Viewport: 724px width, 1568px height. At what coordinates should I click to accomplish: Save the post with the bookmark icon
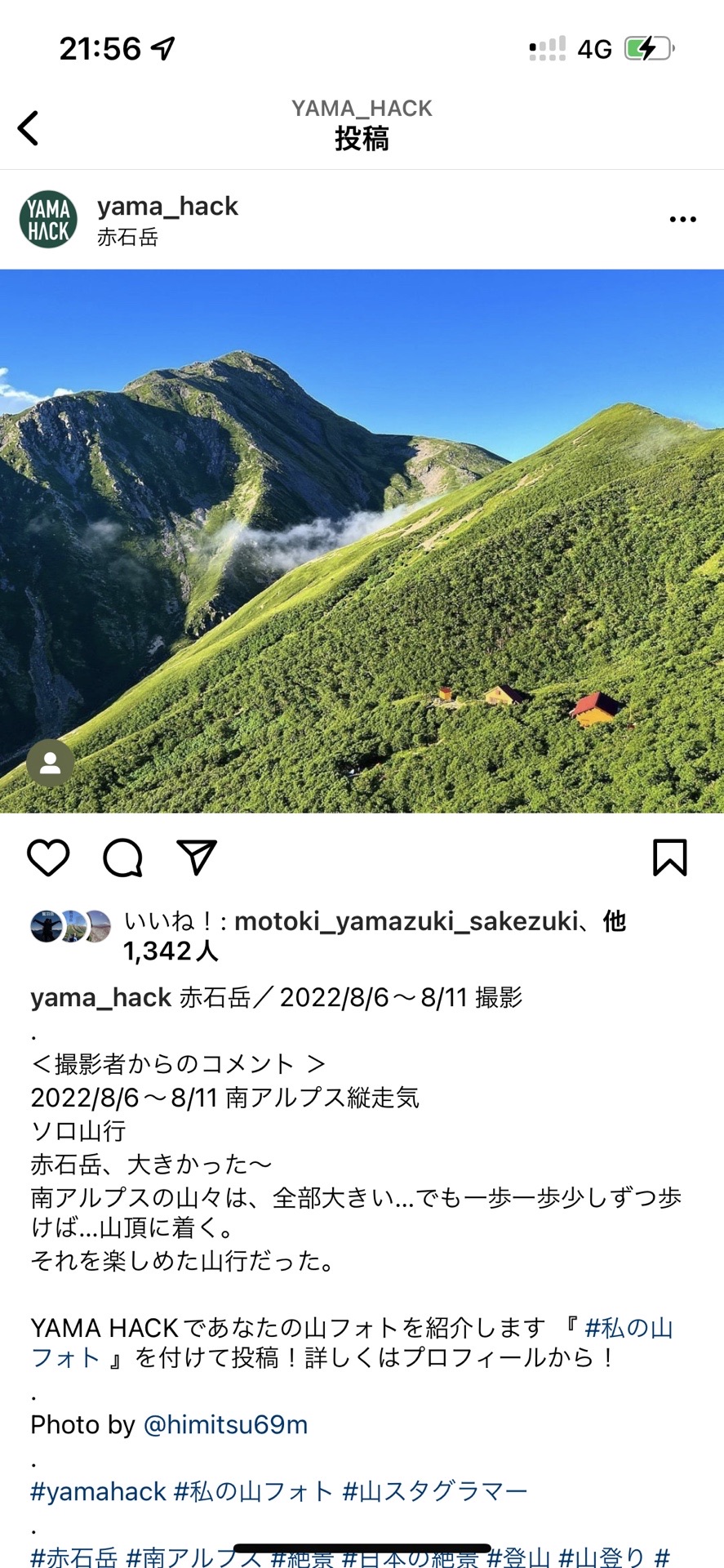[669, 858]
